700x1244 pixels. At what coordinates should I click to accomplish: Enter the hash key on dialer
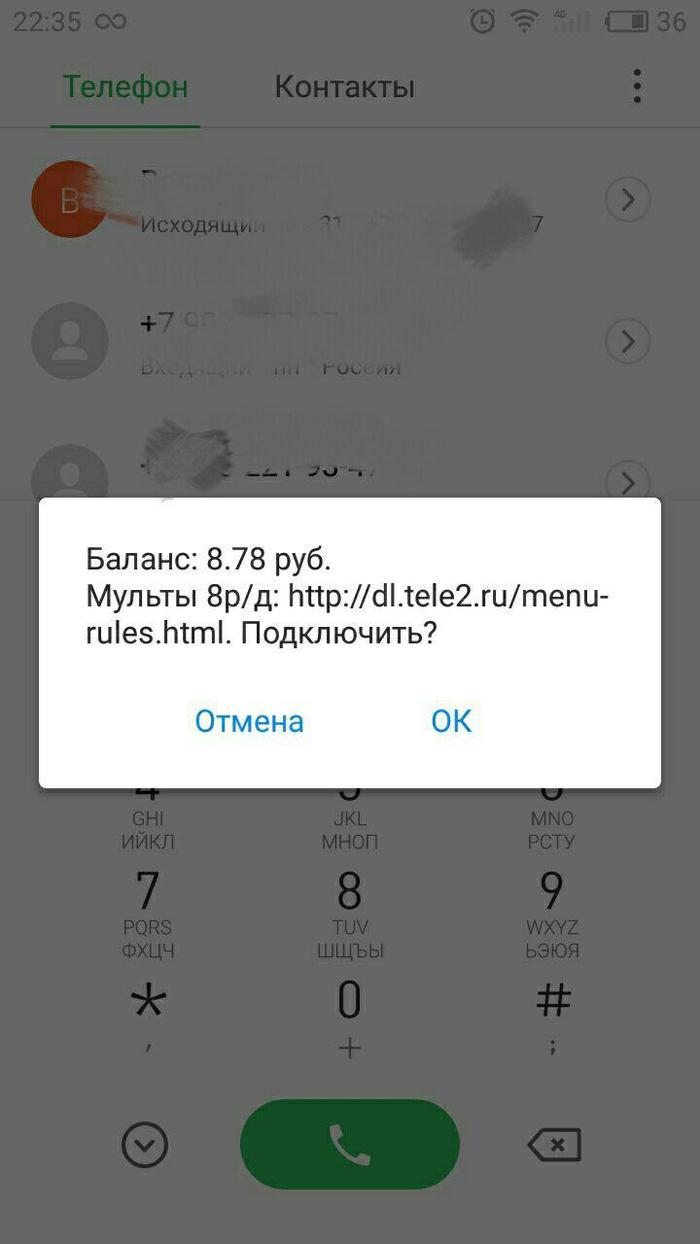click(x=552, y=1012)
